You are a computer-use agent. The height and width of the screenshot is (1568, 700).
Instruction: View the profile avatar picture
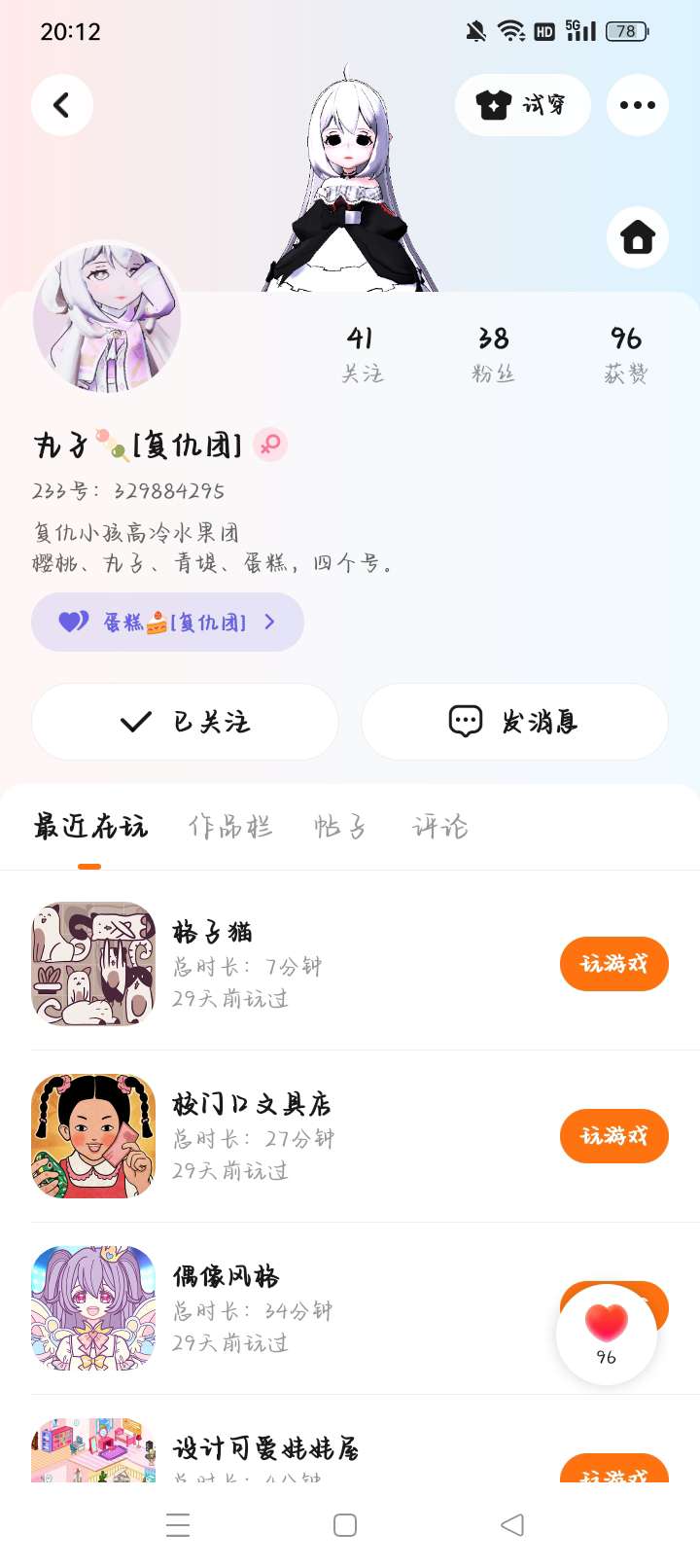point(107,318)
